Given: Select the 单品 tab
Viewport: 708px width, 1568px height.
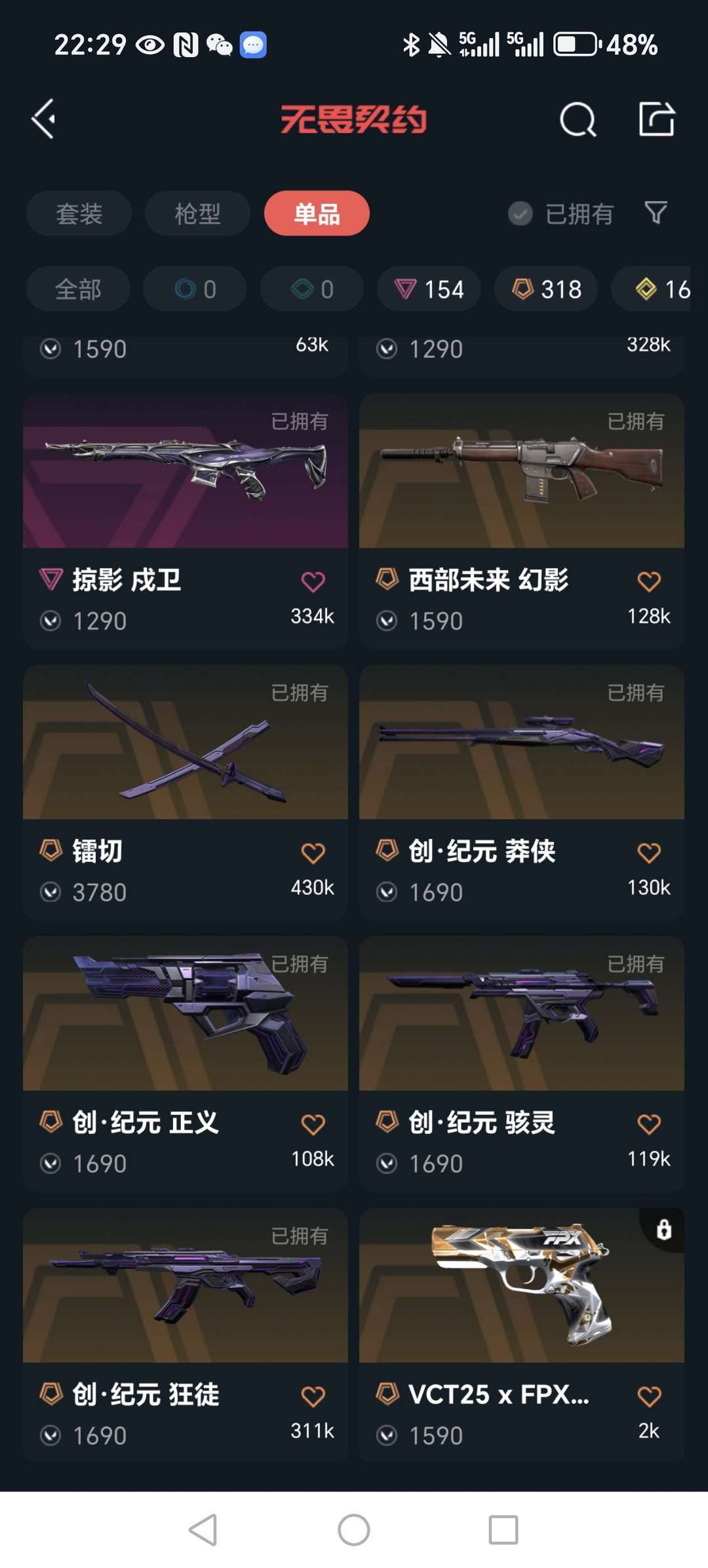Looking at the screenshot, I should click(x=317, y=214).
